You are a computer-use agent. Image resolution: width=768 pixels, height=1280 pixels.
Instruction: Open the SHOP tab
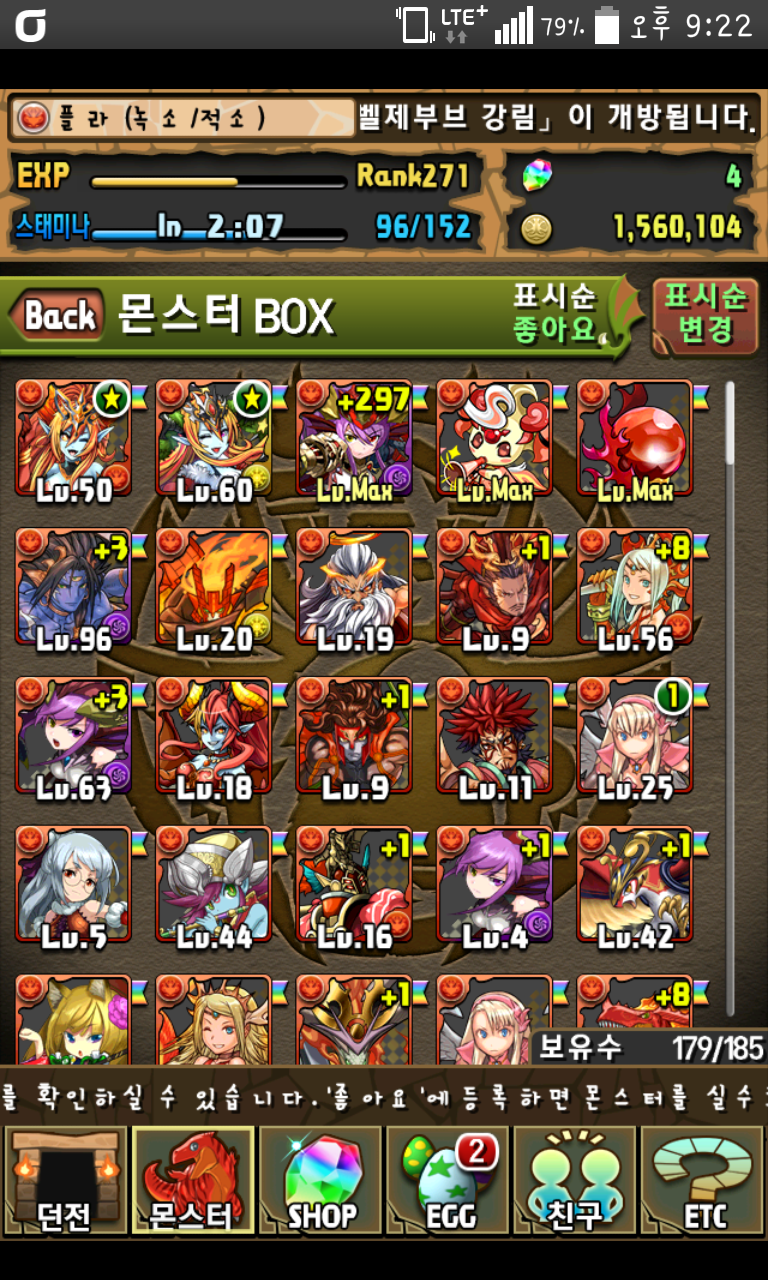(321, 1180)
